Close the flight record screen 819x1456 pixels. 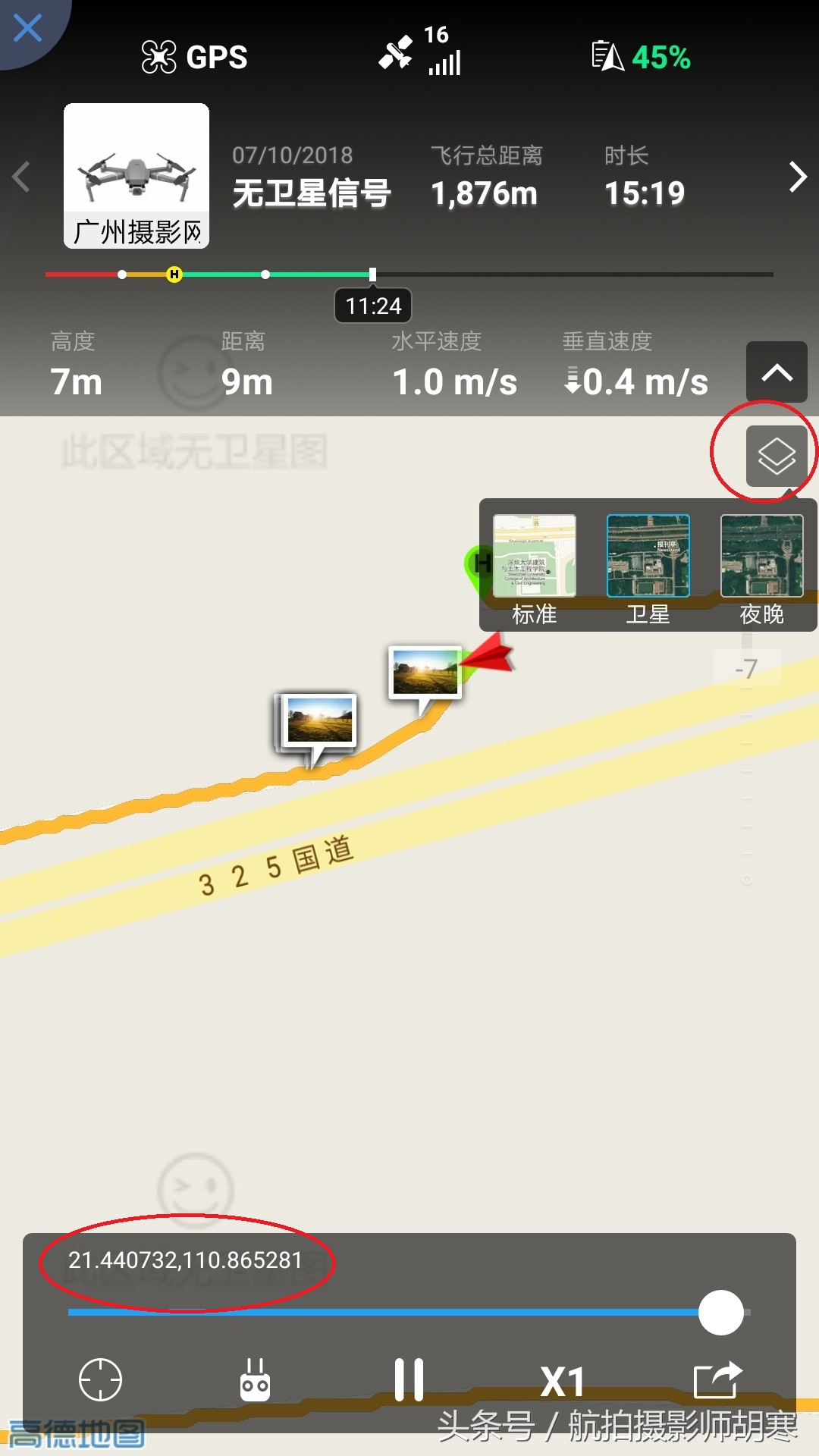[28, 30]
